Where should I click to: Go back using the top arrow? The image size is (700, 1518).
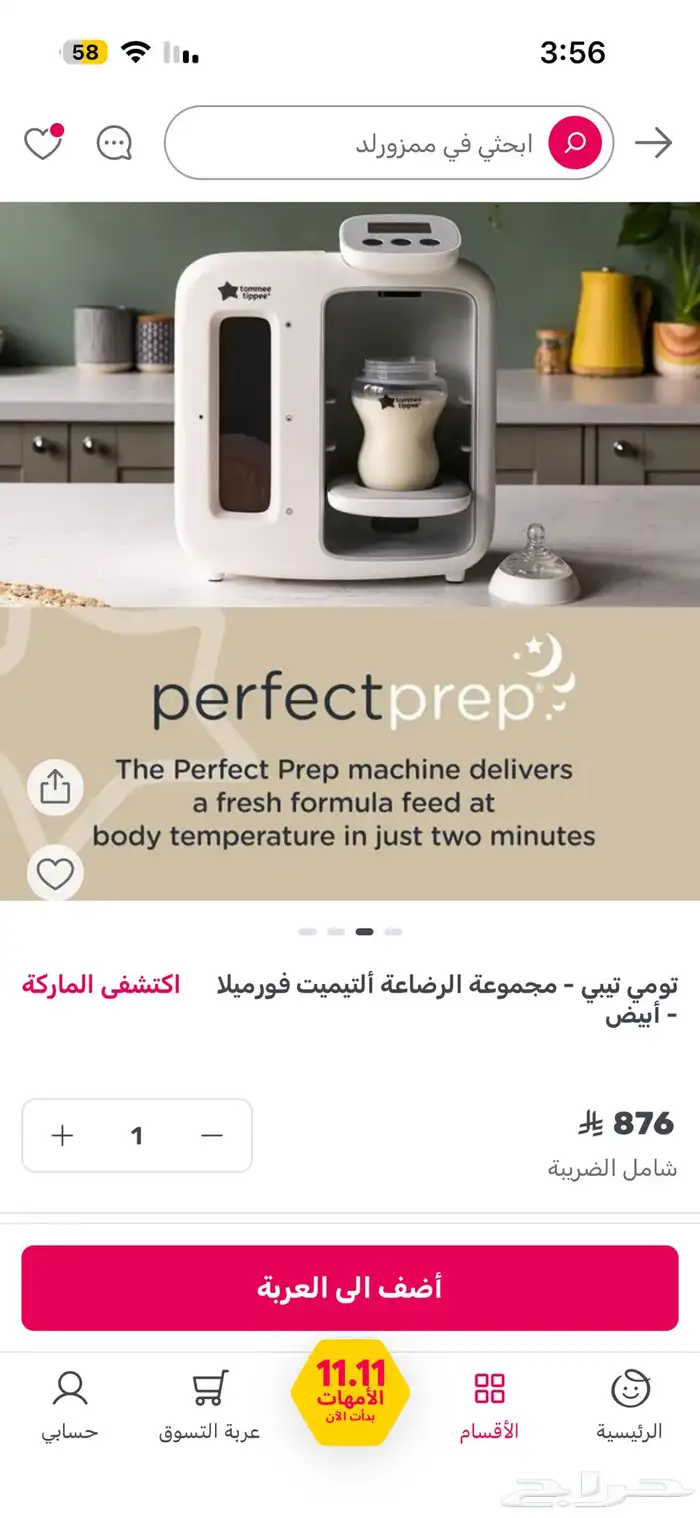(x=654, y=143)
